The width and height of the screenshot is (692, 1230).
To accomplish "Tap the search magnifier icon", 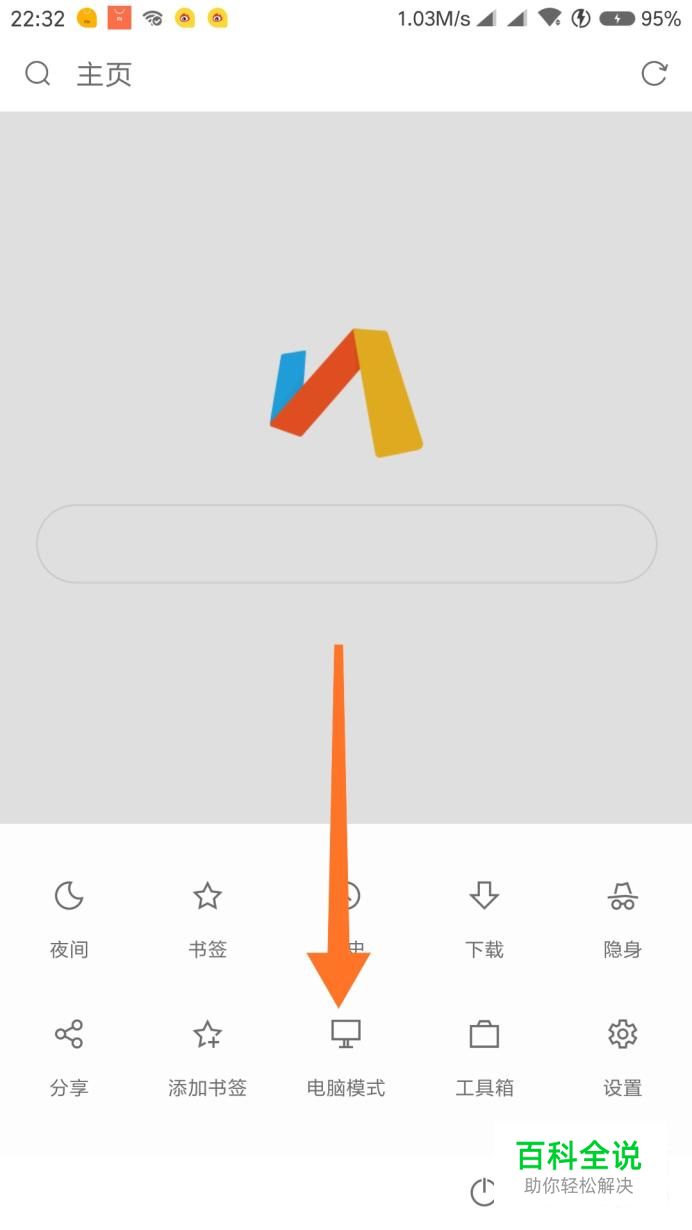I will point(38,74).
